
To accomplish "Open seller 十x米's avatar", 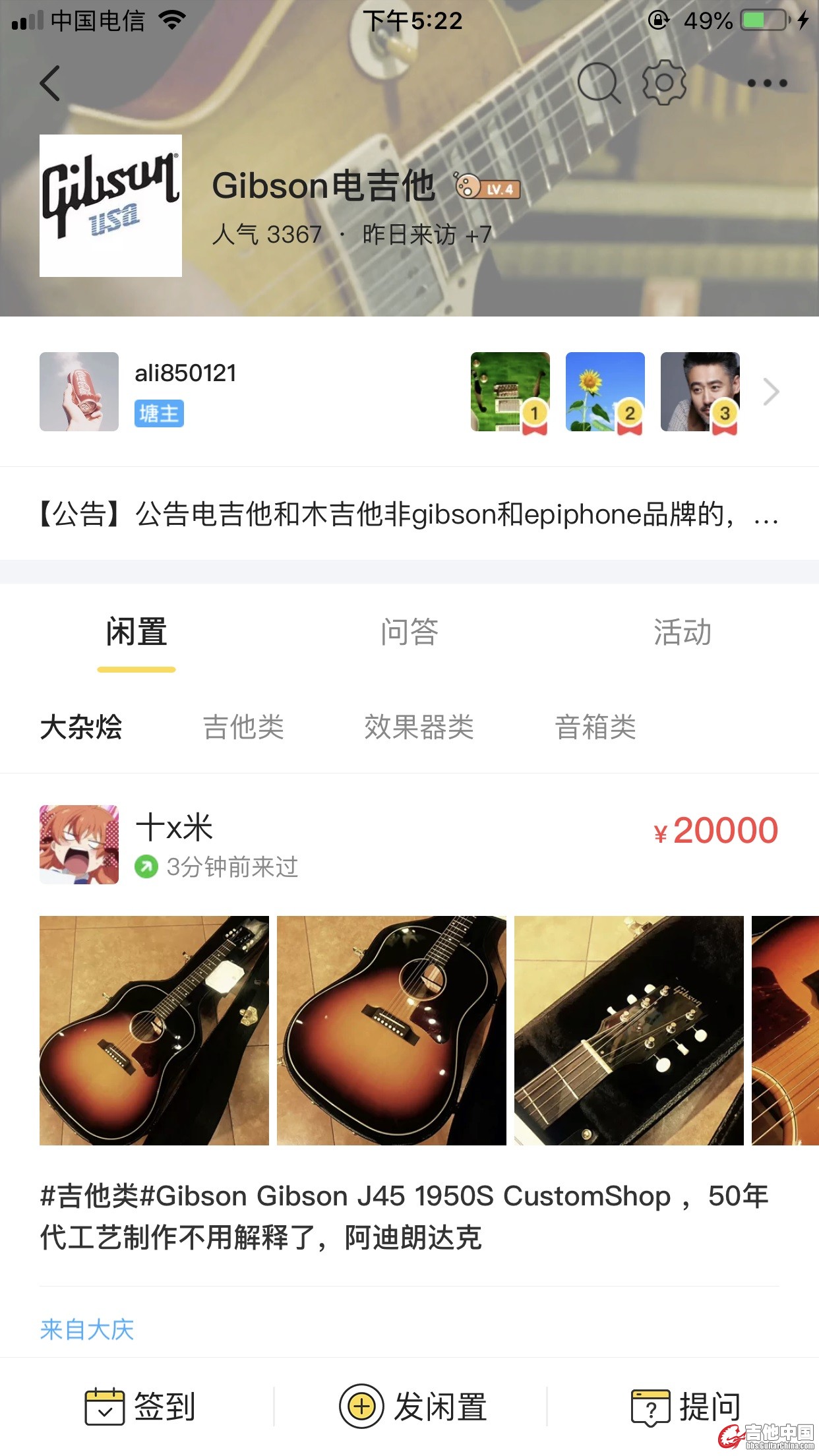I will coord(79,844).
